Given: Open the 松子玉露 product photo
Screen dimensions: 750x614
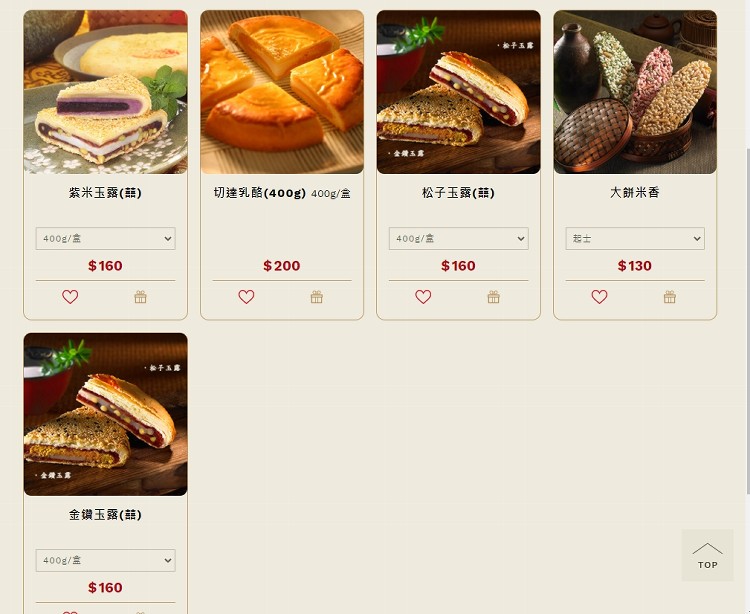Looking at the screenshot, I should coord(458,92).
